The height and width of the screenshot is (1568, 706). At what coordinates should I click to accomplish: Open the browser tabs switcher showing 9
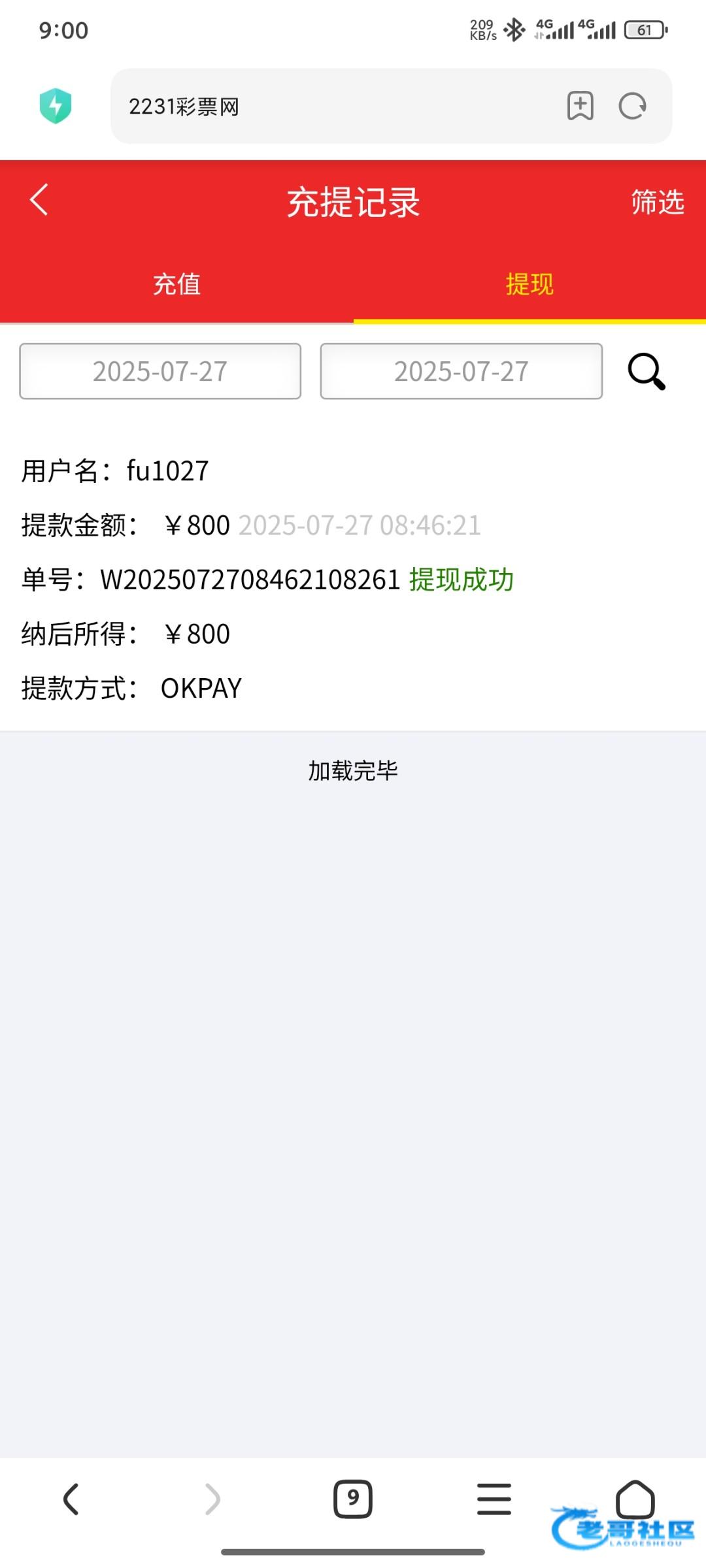(x=353, y=1499)
